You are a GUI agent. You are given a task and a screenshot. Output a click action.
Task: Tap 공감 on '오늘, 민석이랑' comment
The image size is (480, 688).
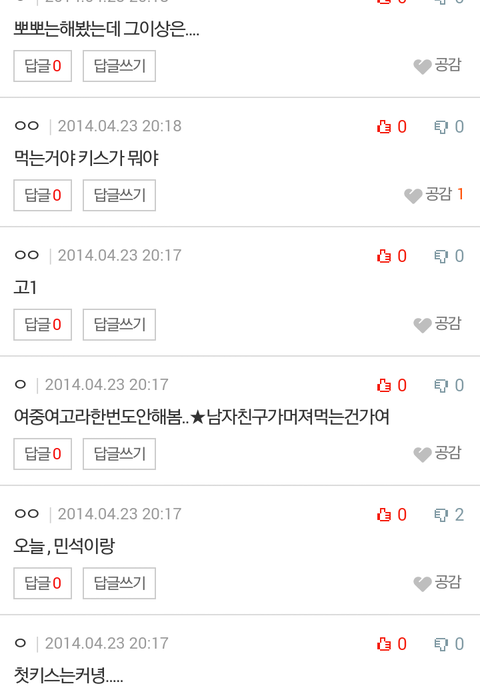coord(437,583)
